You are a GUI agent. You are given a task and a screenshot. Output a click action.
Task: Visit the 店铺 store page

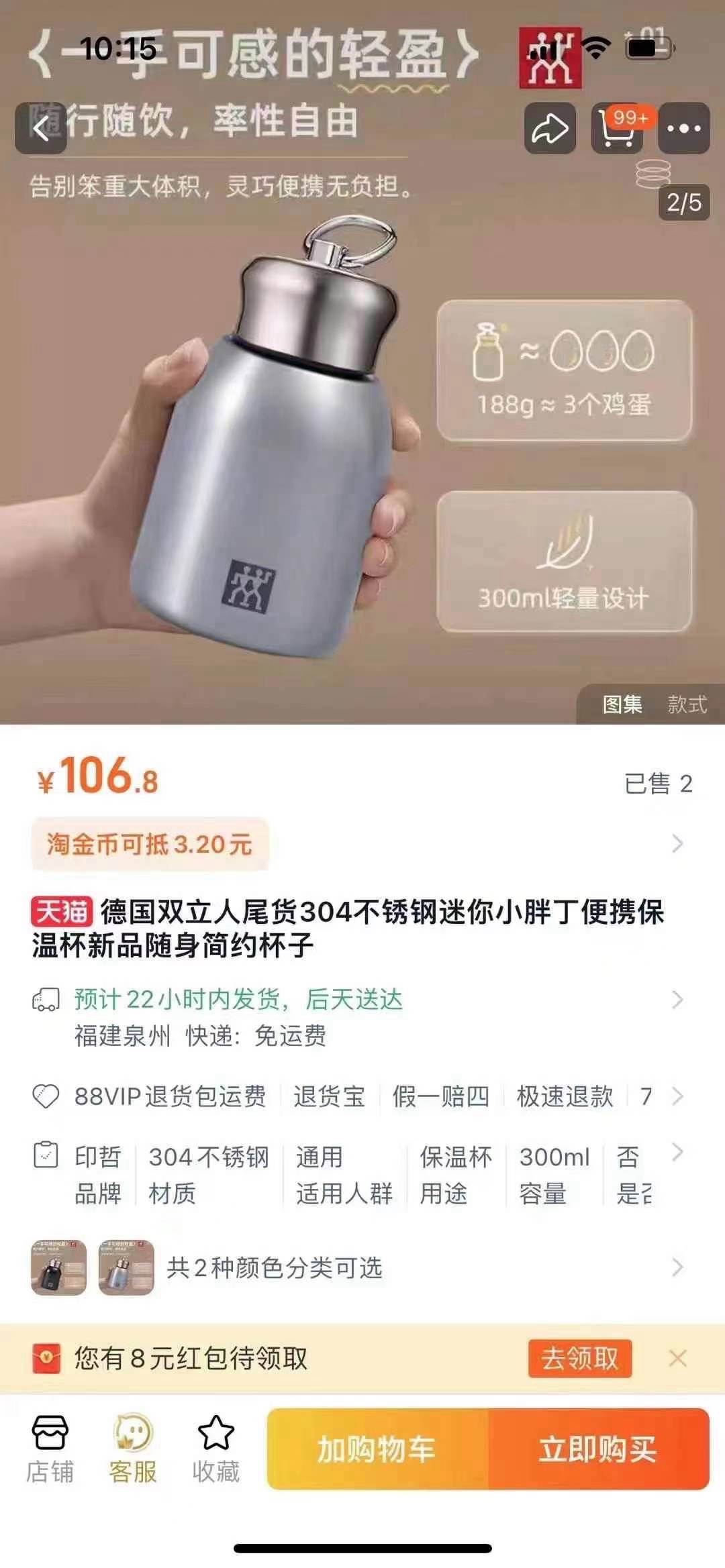coord(50,1448)
